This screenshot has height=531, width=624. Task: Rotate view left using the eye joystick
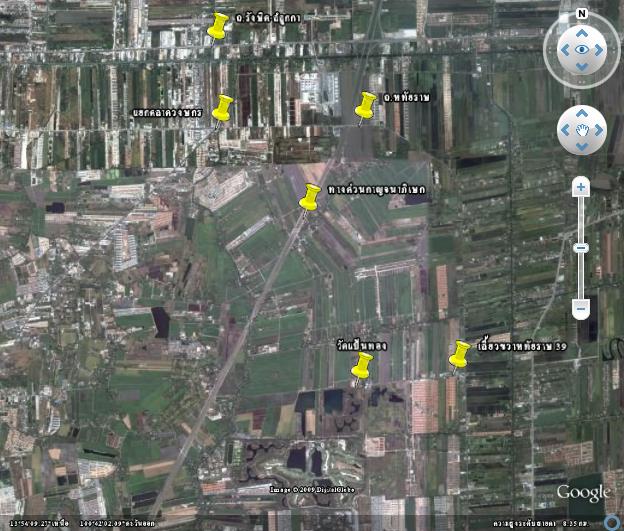click(x=564, y=49)
